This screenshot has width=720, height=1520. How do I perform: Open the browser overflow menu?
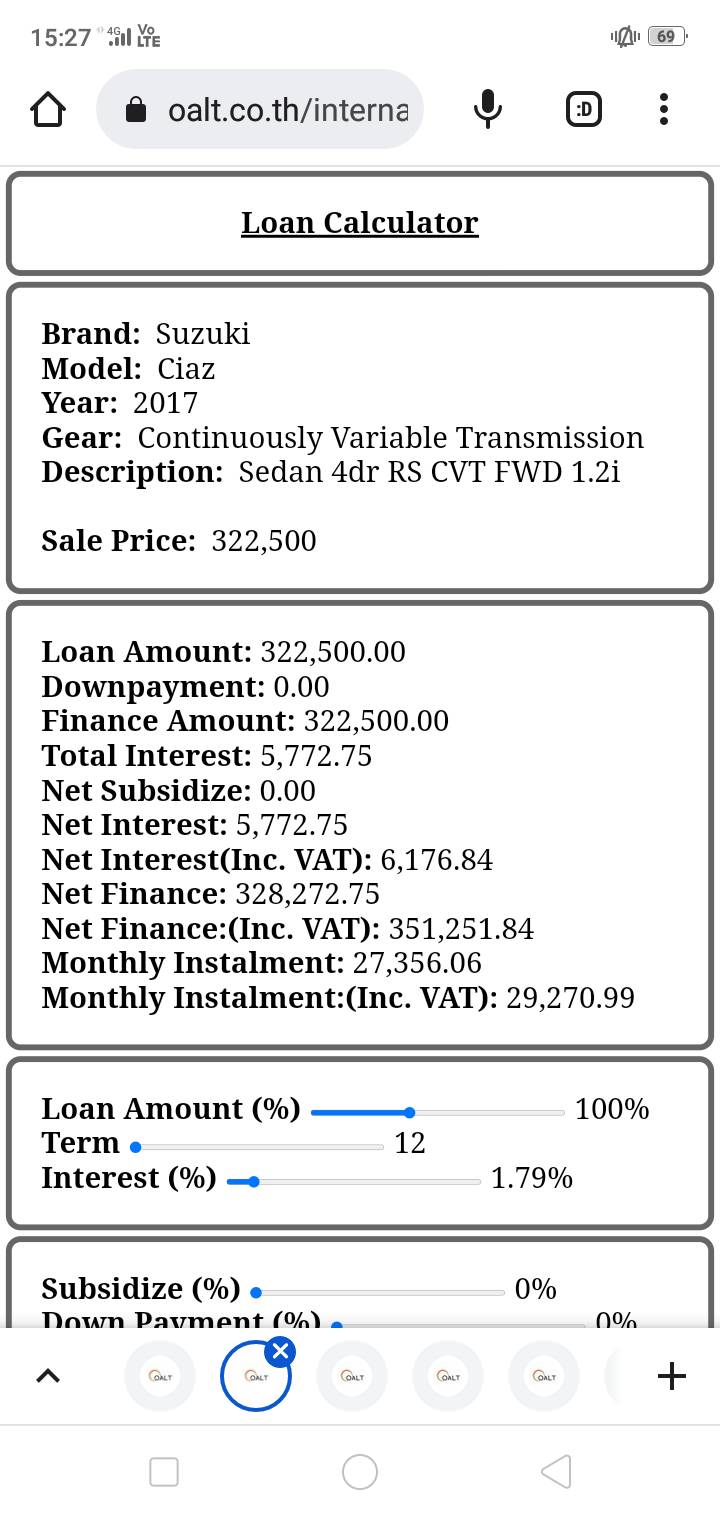[x=664, y=109]
